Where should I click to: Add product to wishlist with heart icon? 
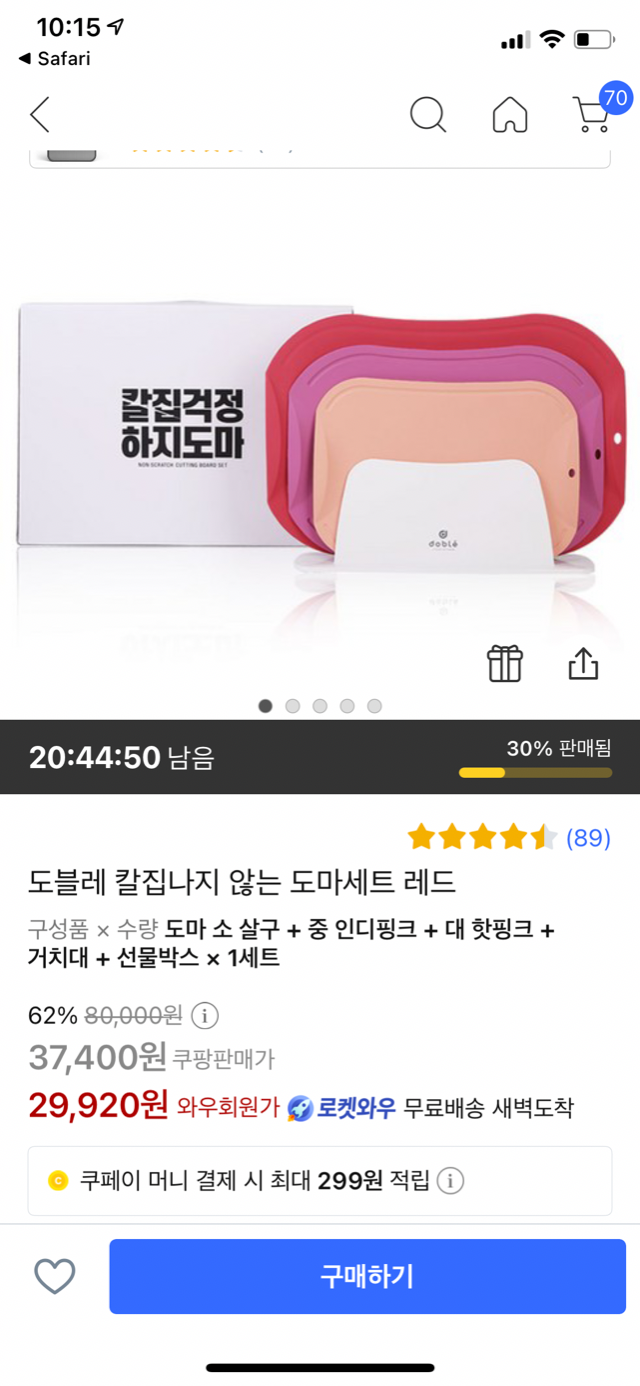(x=55, y=1276)
